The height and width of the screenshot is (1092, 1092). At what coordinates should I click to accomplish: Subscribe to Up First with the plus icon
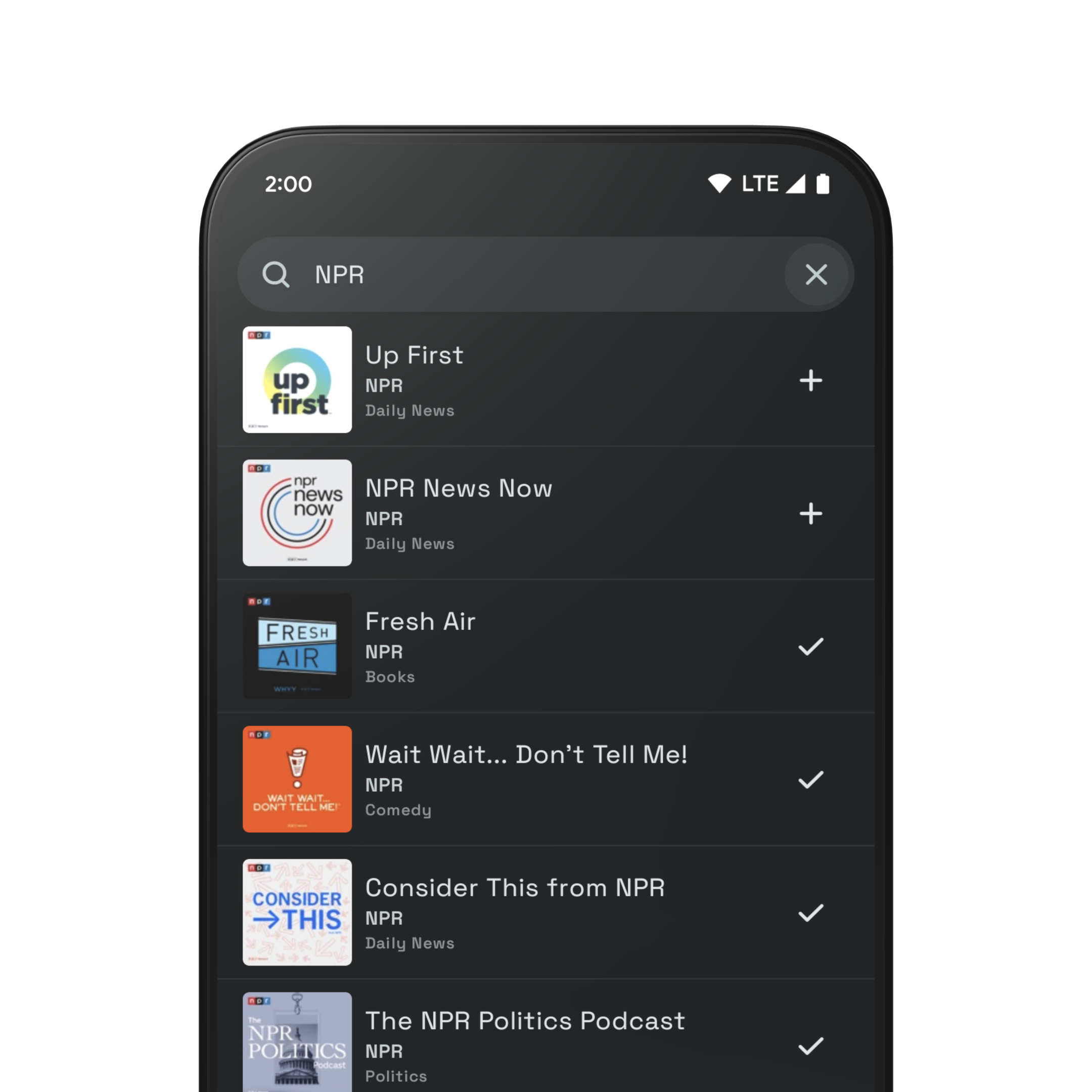pyautogui.click(x=810, y=380)
